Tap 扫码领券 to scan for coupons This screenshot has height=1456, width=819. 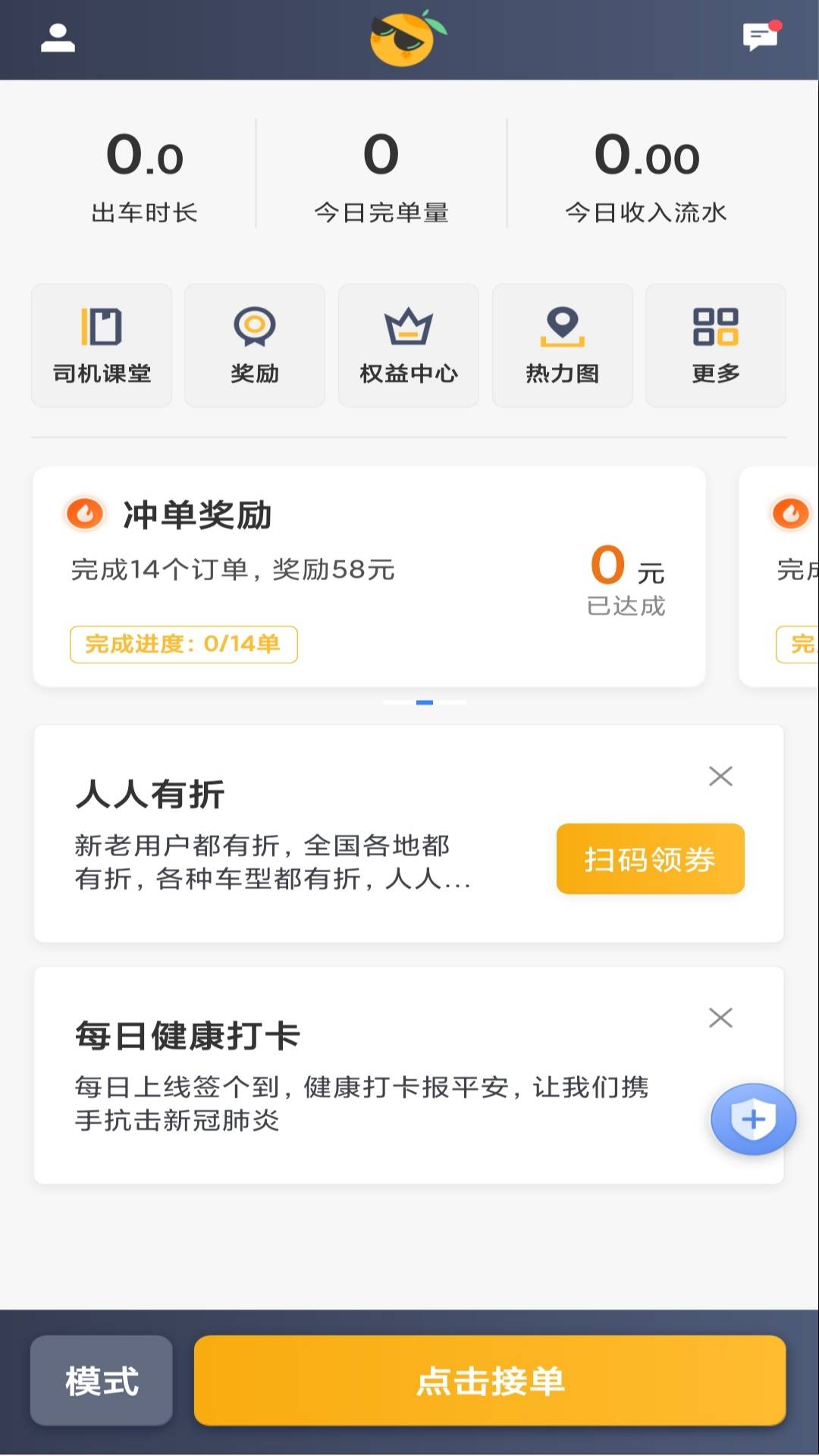point(650,858)
